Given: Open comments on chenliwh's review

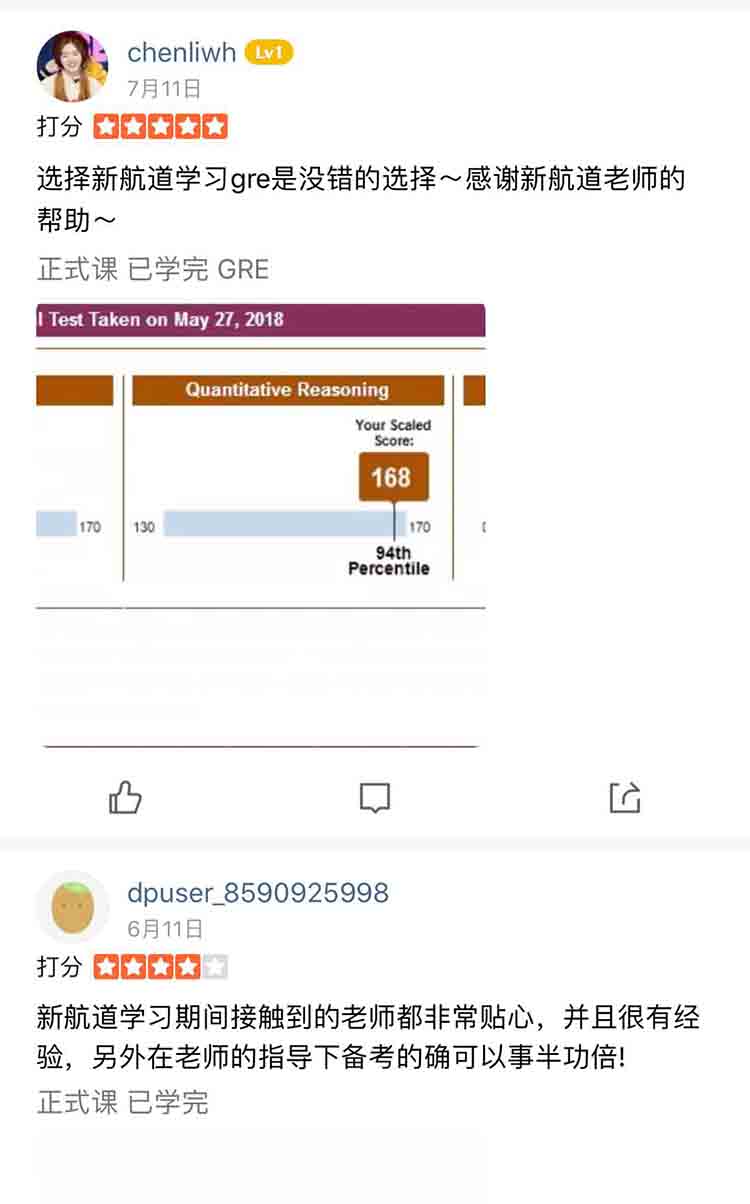Looking at the screenshot, I should 375,797.
